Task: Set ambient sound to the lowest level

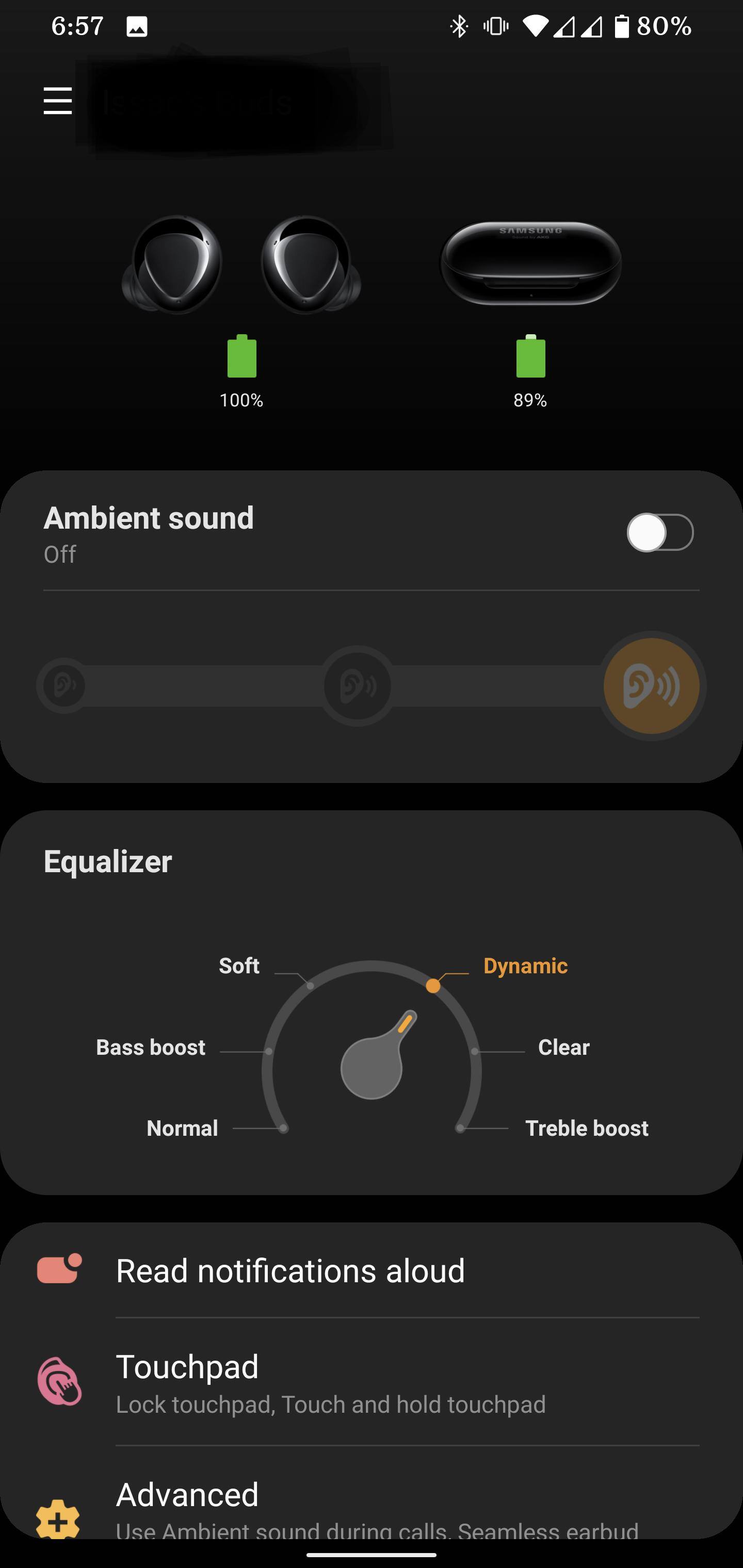Action: click(64, 686)
